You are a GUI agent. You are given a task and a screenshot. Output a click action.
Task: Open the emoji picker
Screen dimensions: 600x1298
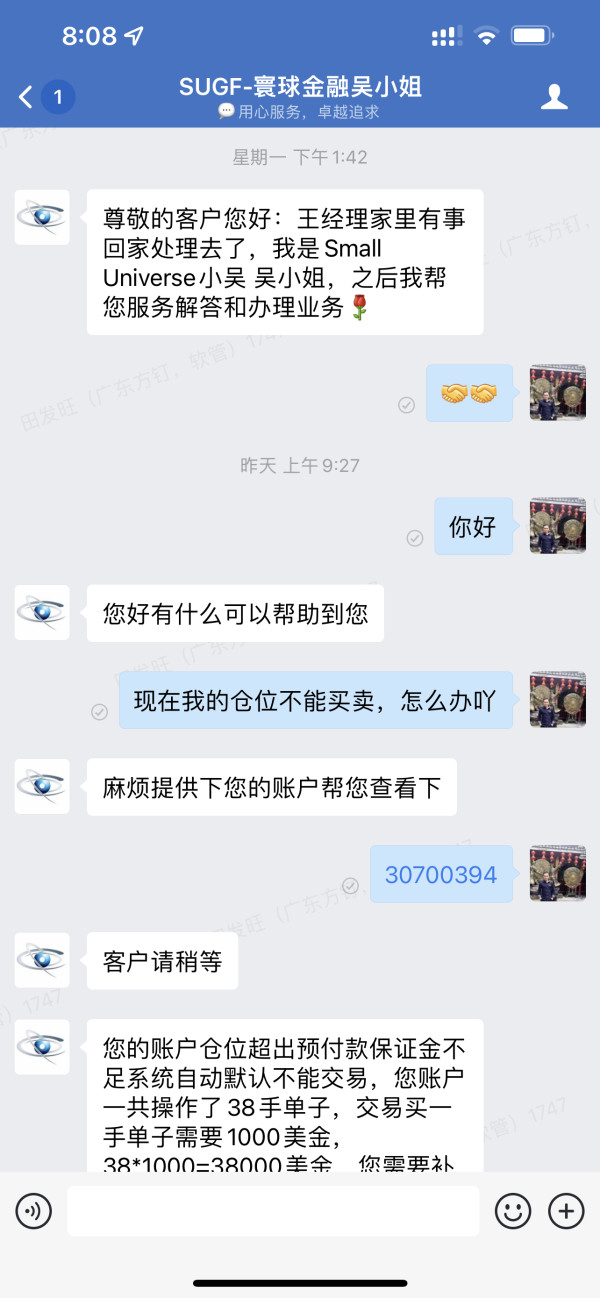coord(513,1211)
